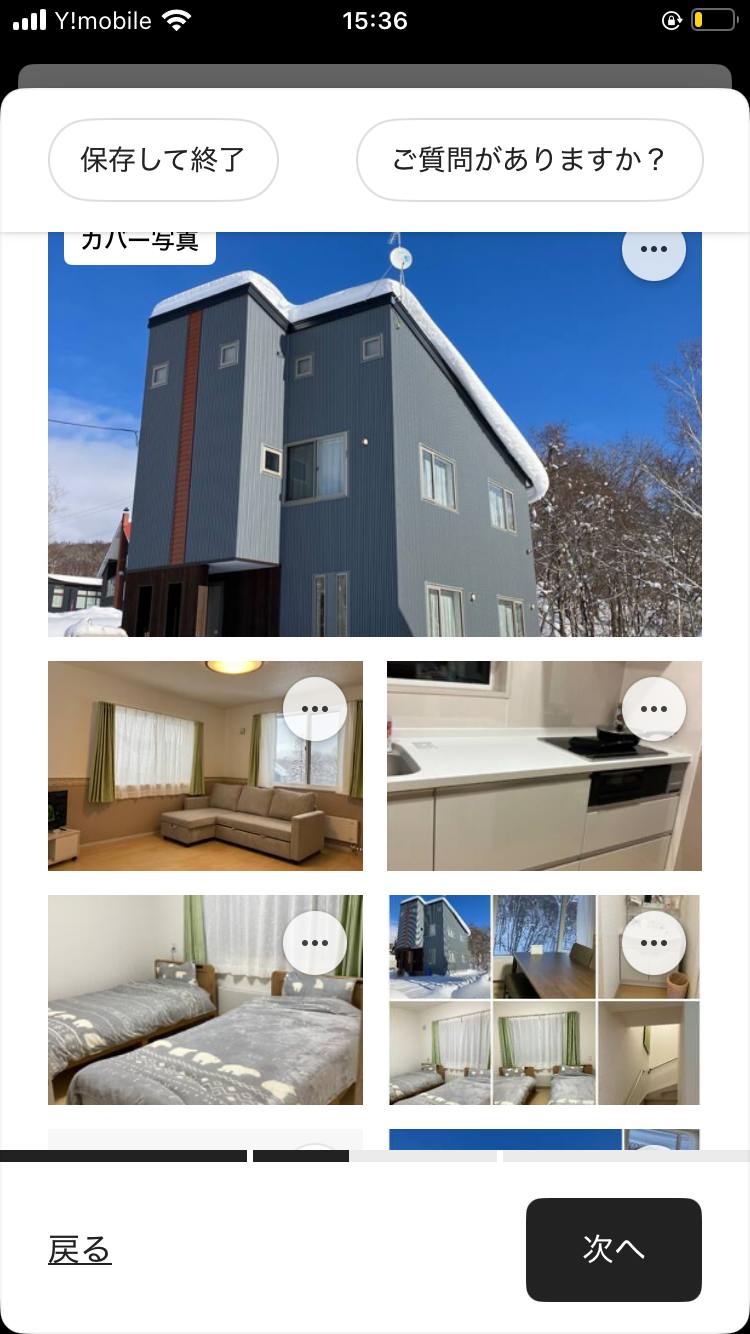Select the building exterior cover photo
Viewport: 750px width, 1334px height.
(x=375, y=450)
